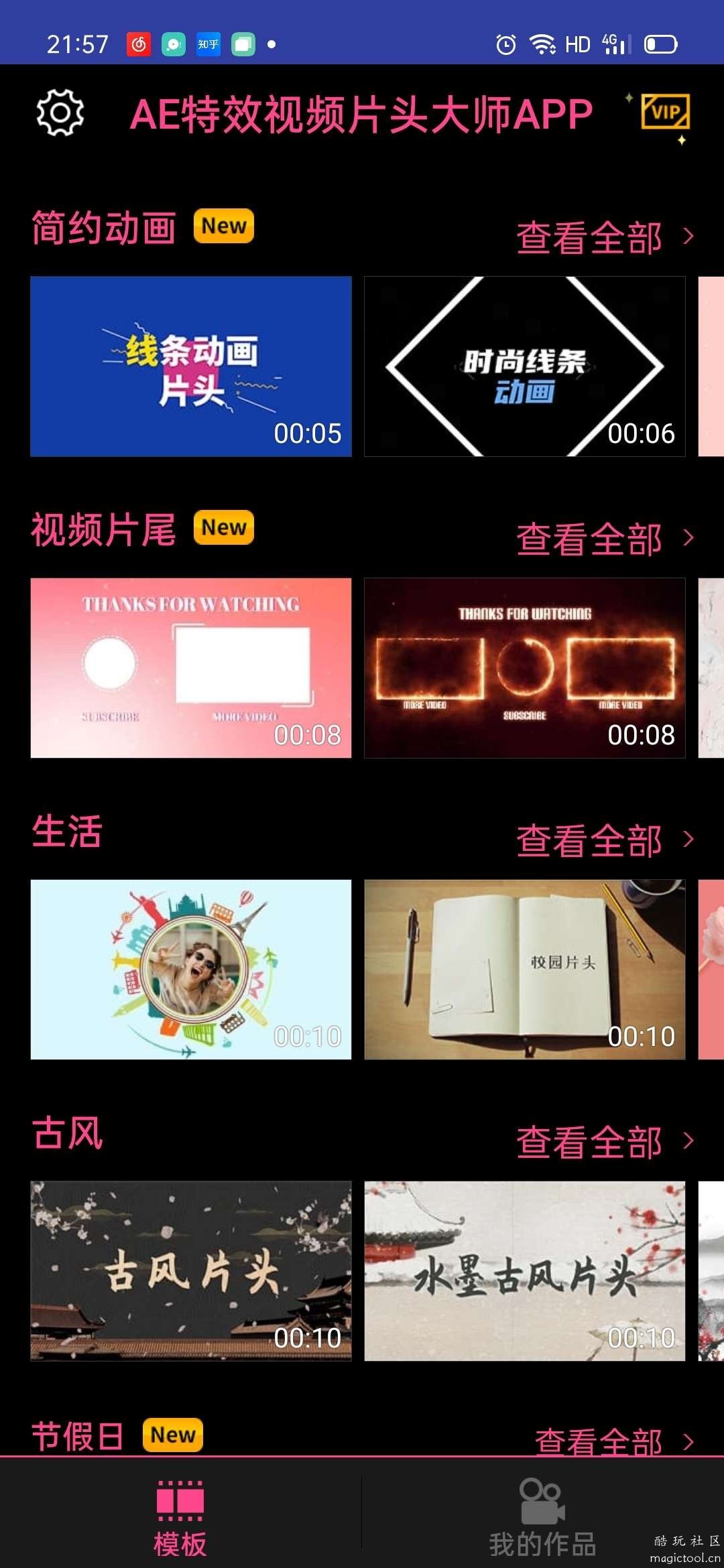
Task: Open the 线条动画片头 template
Action: 191,367
